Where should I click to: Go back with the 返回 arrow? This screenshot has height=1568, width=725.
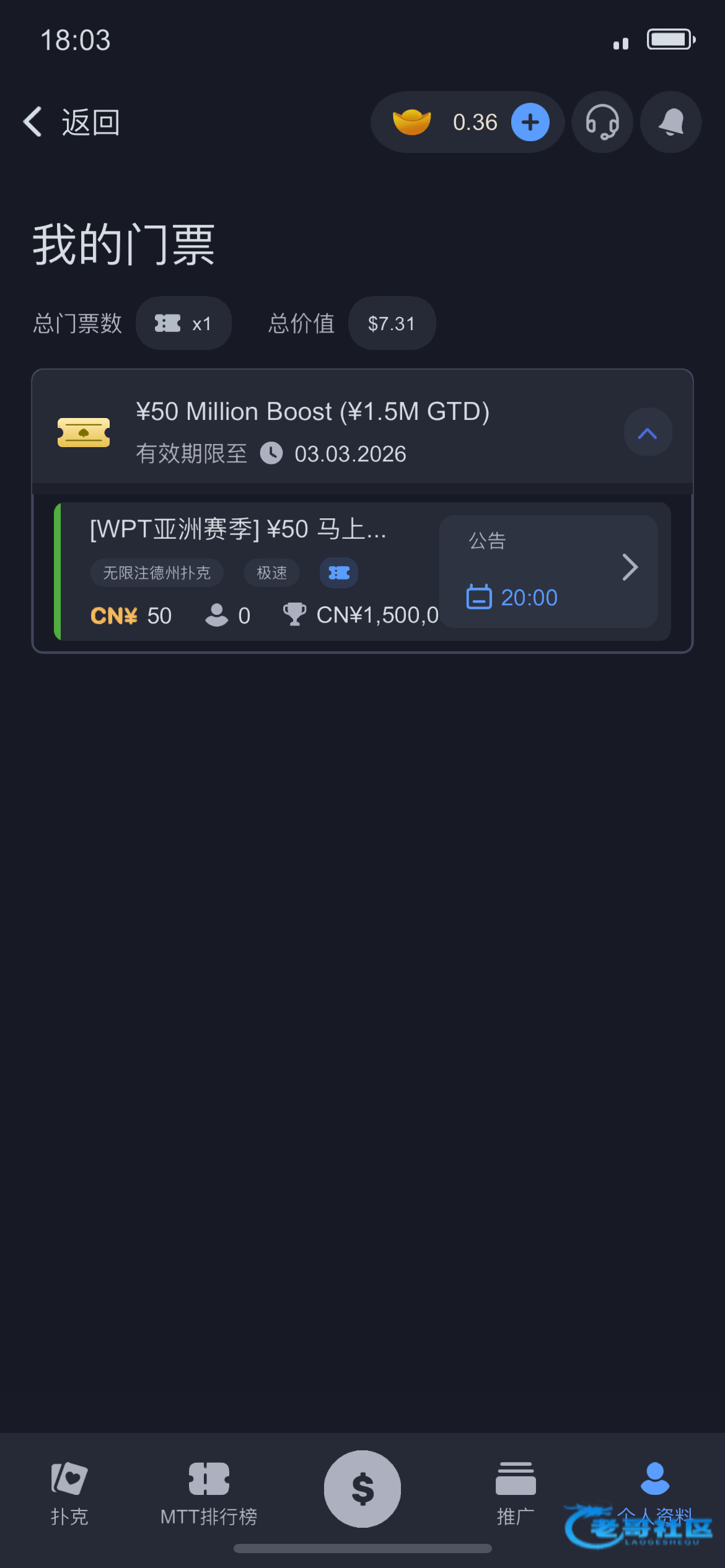pyautogui.click(x=71, y=122)
